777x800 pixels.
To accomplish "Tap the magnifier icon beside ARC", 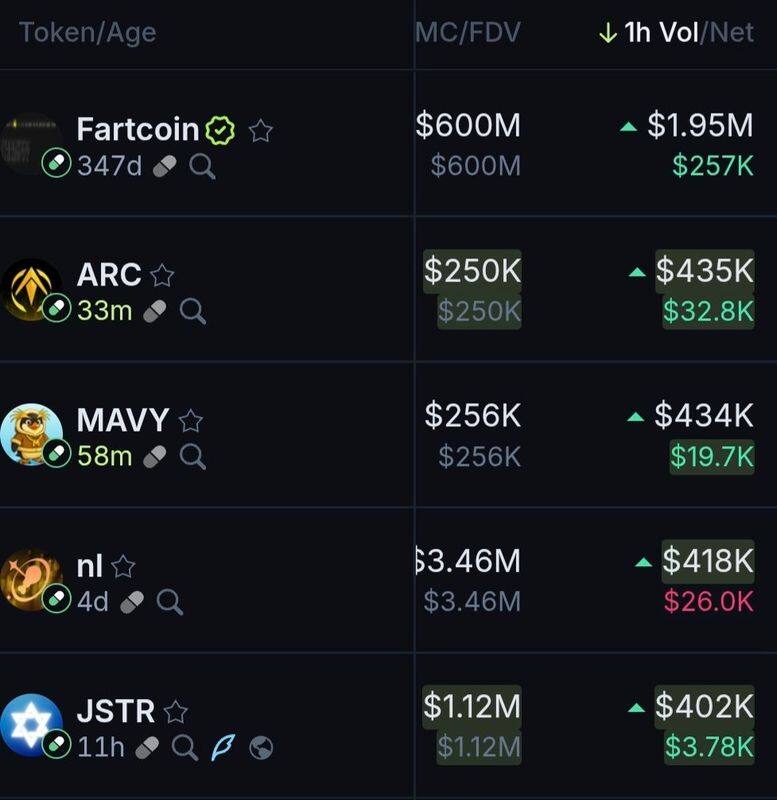I will [x=193, y=311].
